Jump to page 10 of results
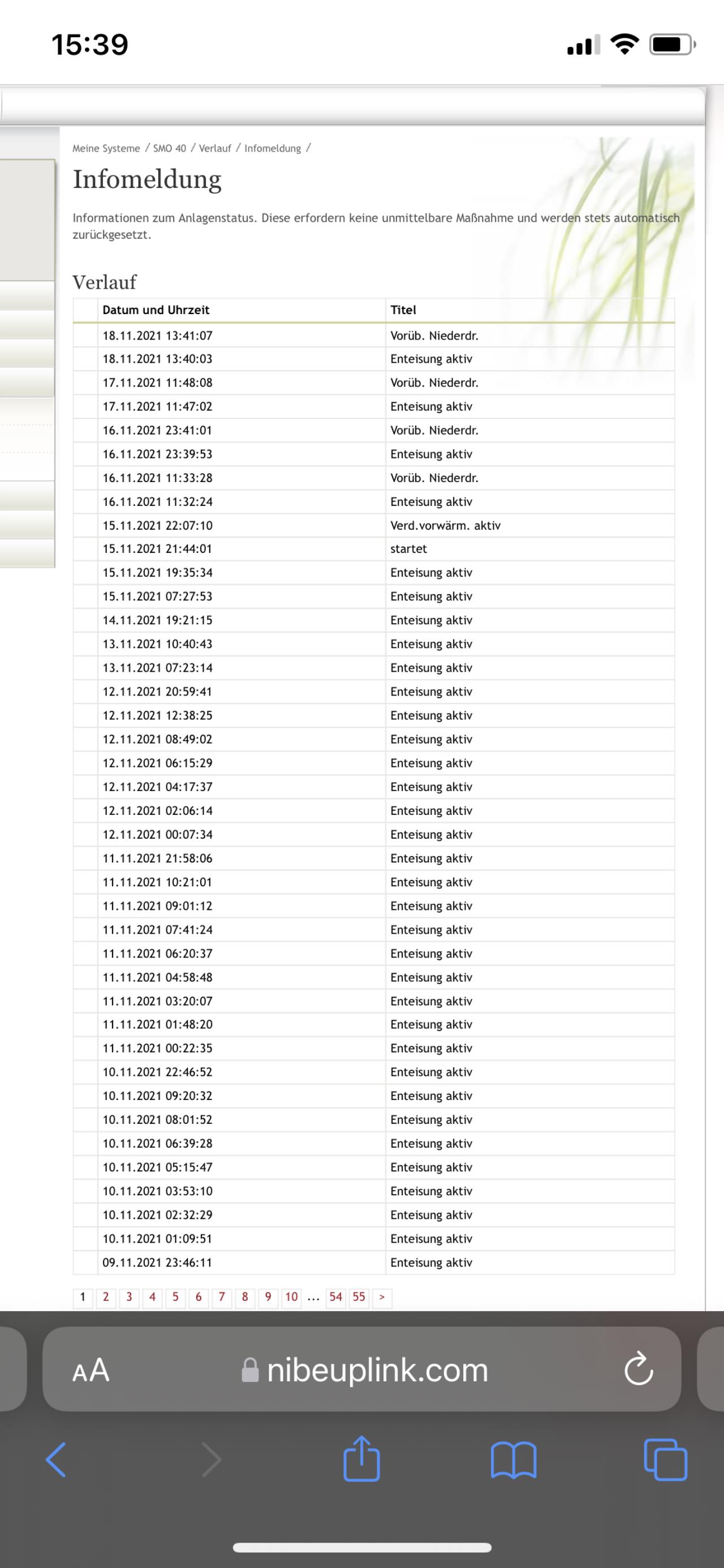 291,1297
